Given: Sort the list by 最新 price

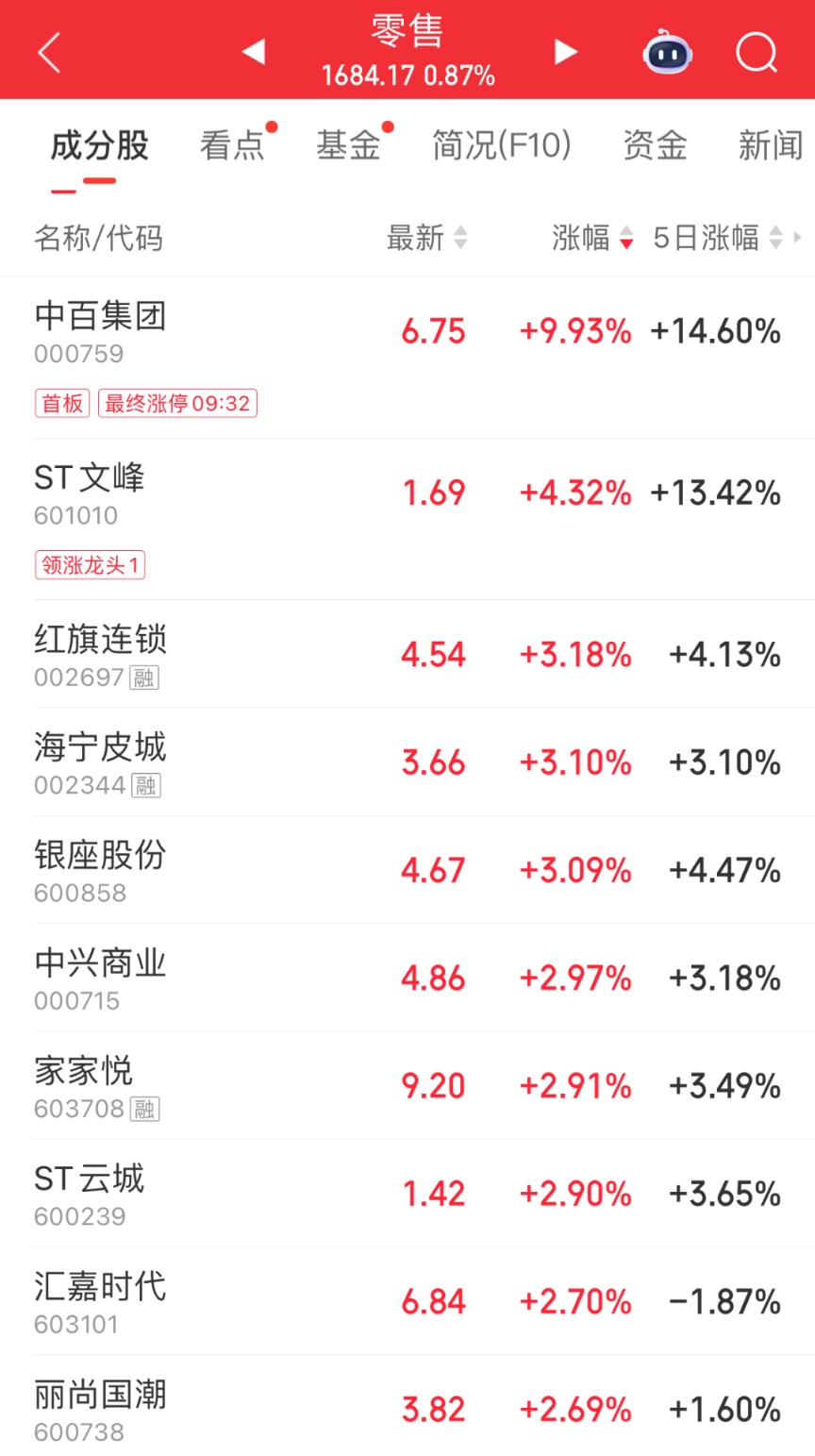Looking at the screenshot, I should 427,238.
